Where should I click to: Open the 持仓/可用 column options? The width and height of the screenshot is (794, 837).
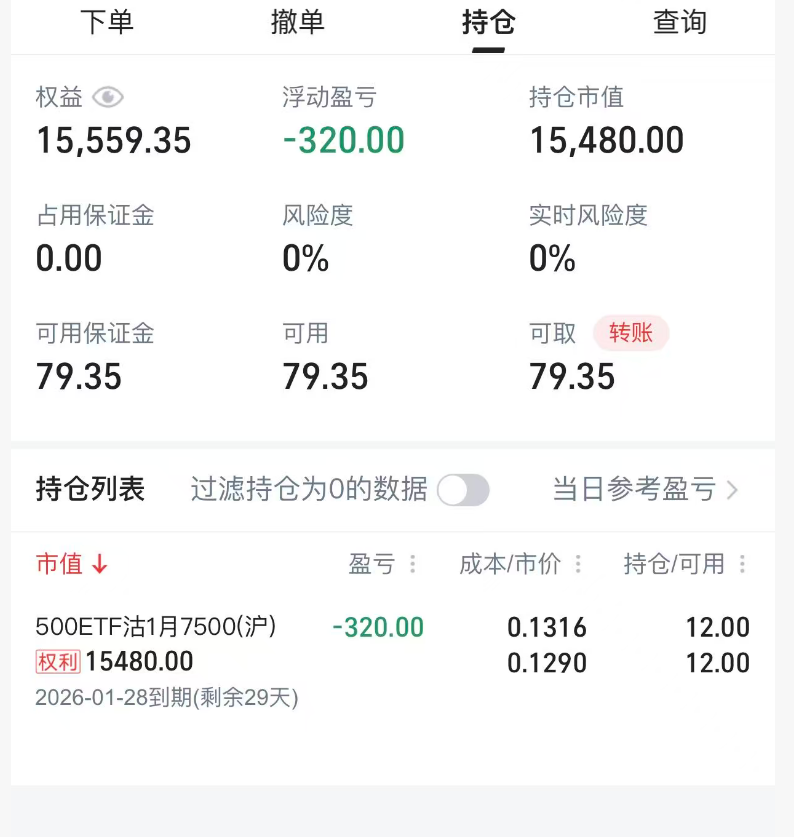742,564
